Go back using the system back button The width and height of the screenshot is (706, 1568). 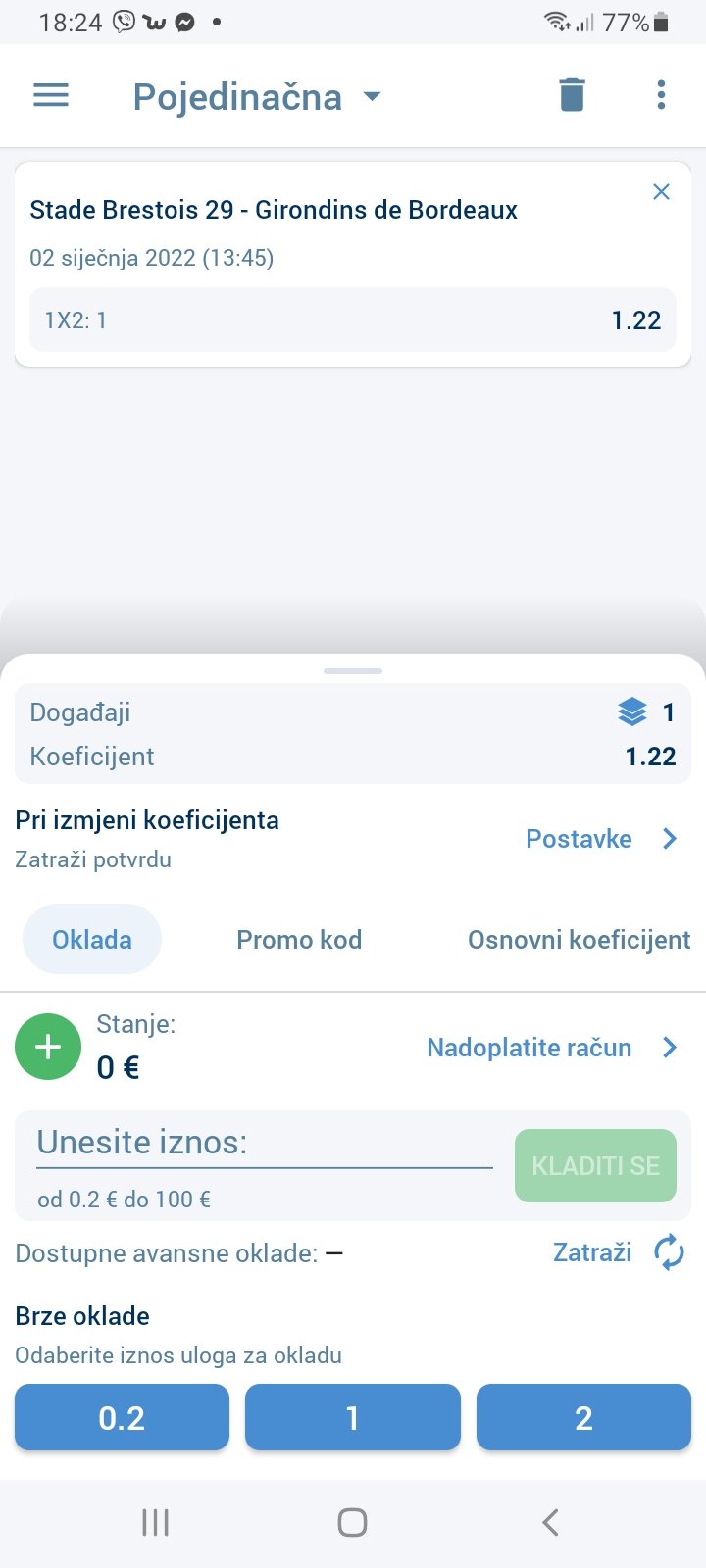[550, 1522]
